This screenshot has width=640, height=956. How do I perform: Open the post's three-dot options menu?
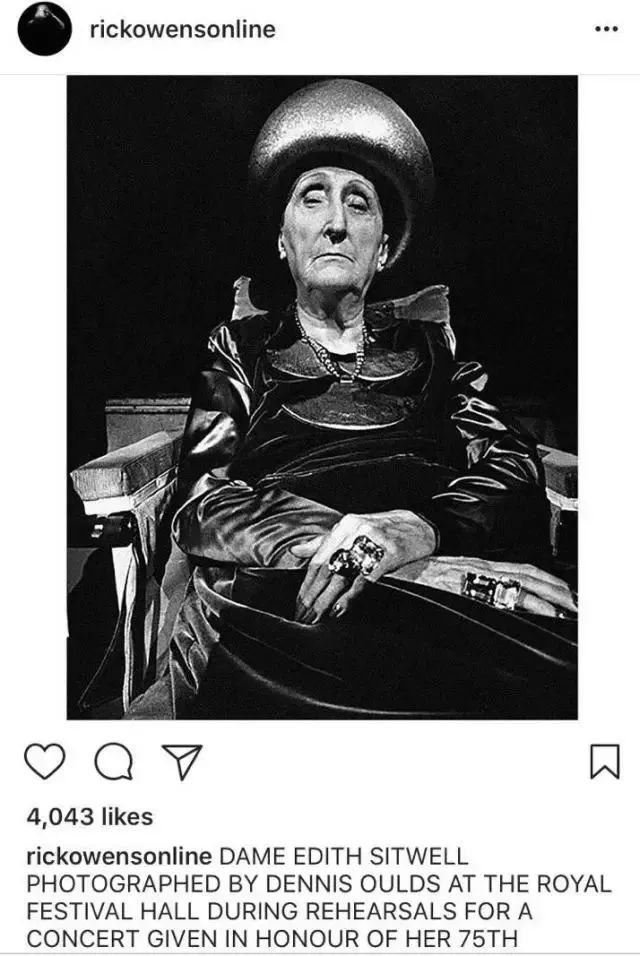coord(606,28)
